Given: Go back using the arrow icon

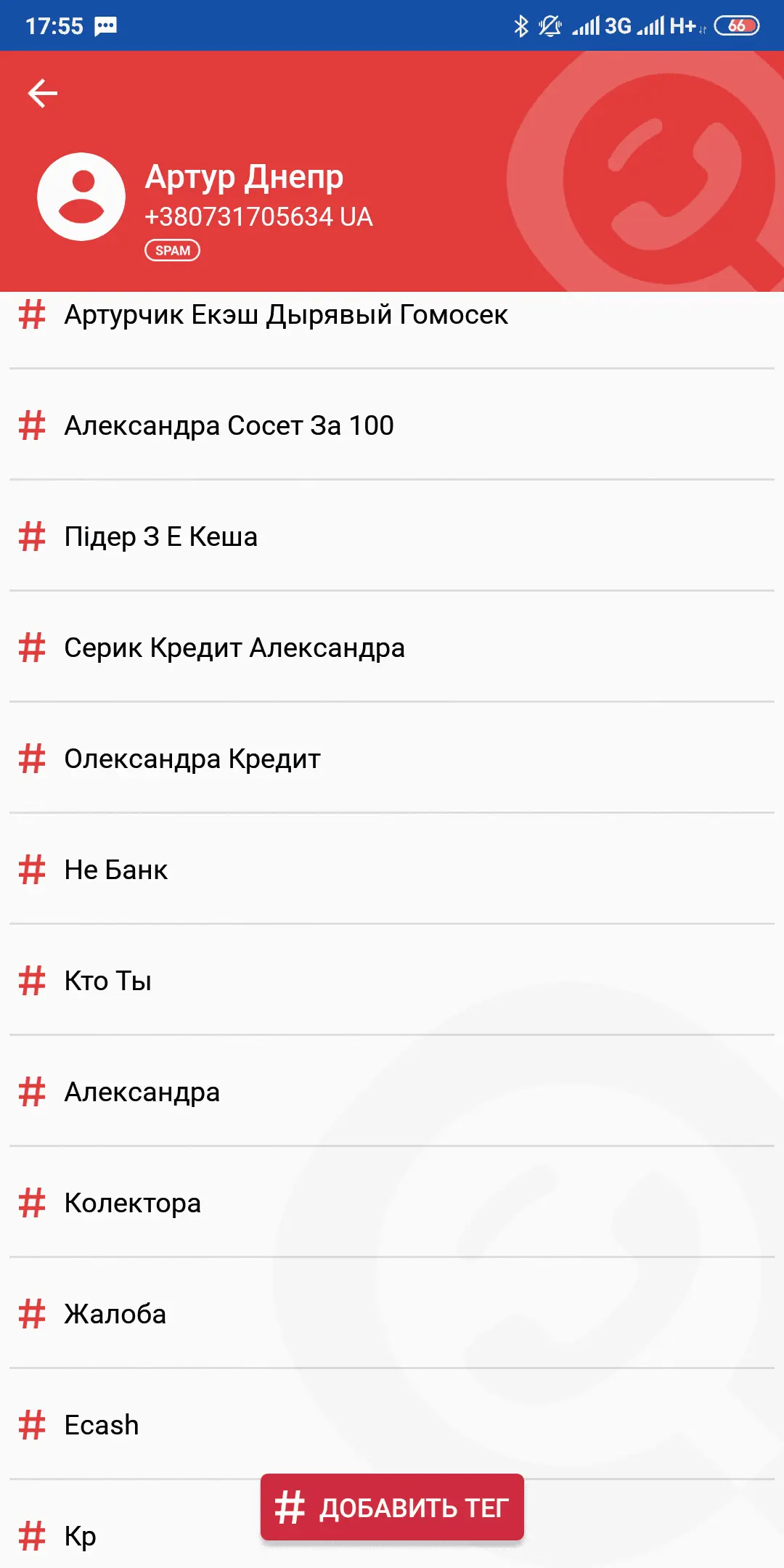Looking at the screenshot, I should [42, 93].
